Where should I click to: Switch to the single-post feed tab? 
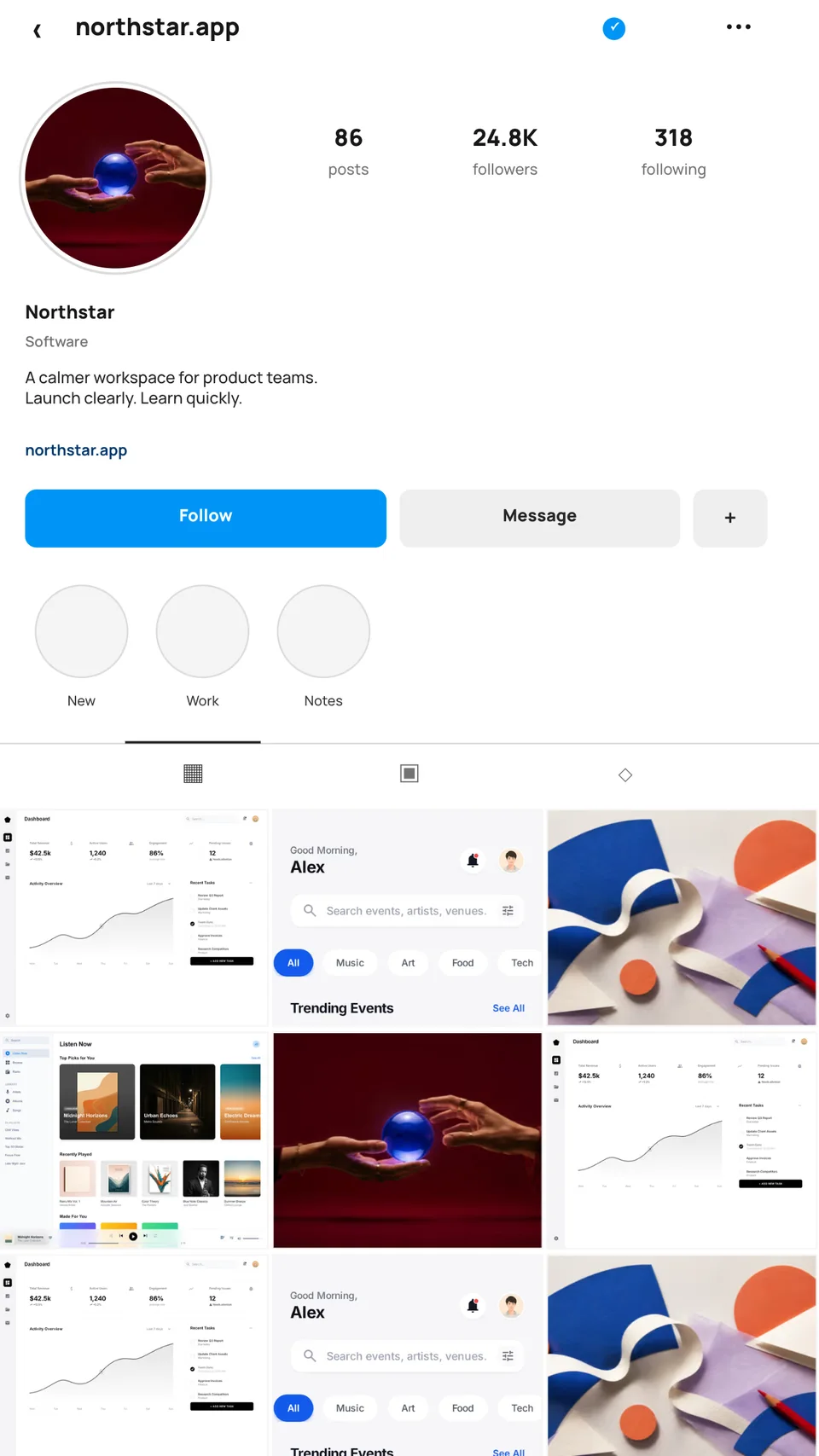tap(409, 774)
